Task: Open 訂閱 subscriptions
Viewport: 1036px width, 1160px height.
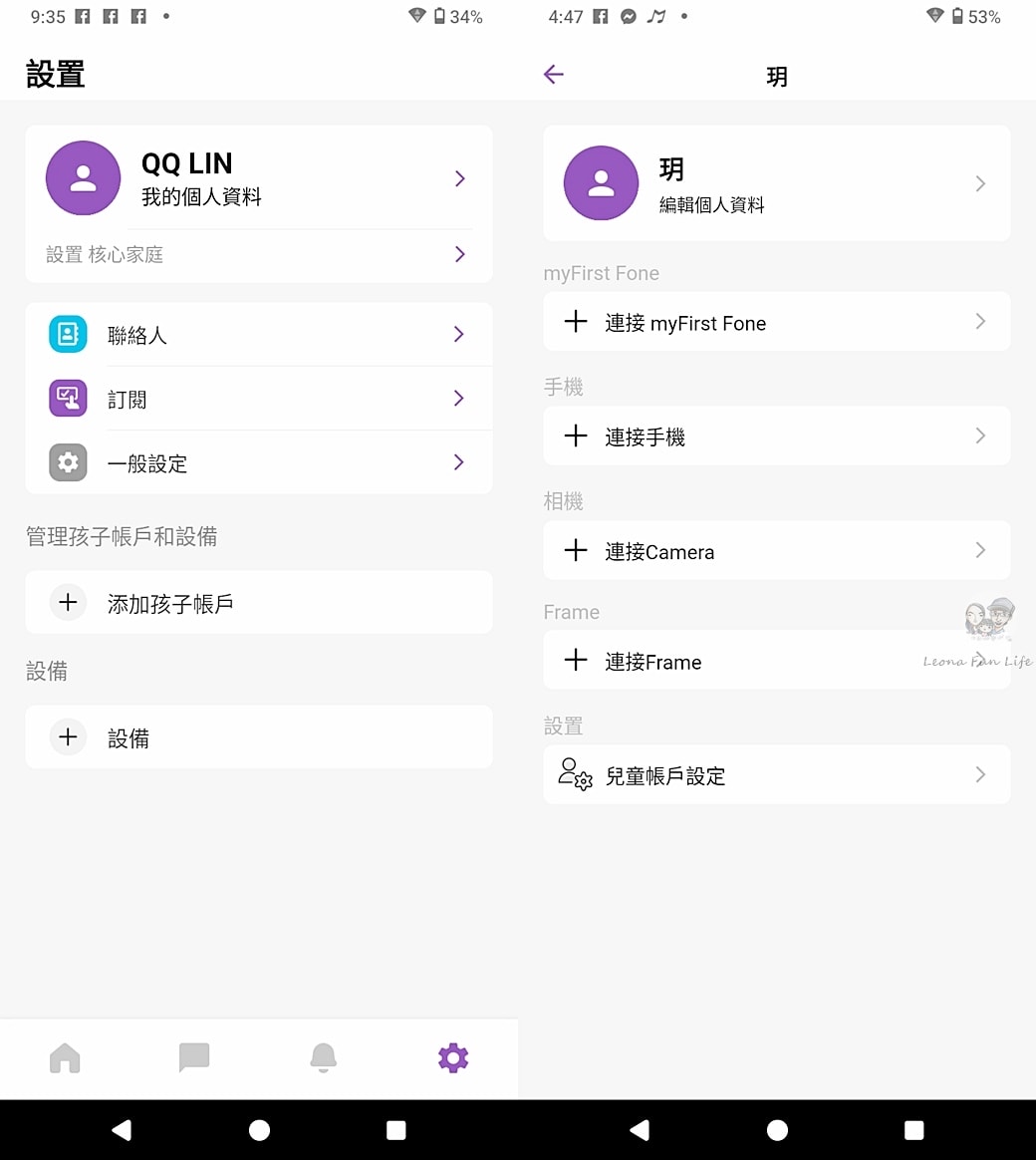Action: pos(258,399)
